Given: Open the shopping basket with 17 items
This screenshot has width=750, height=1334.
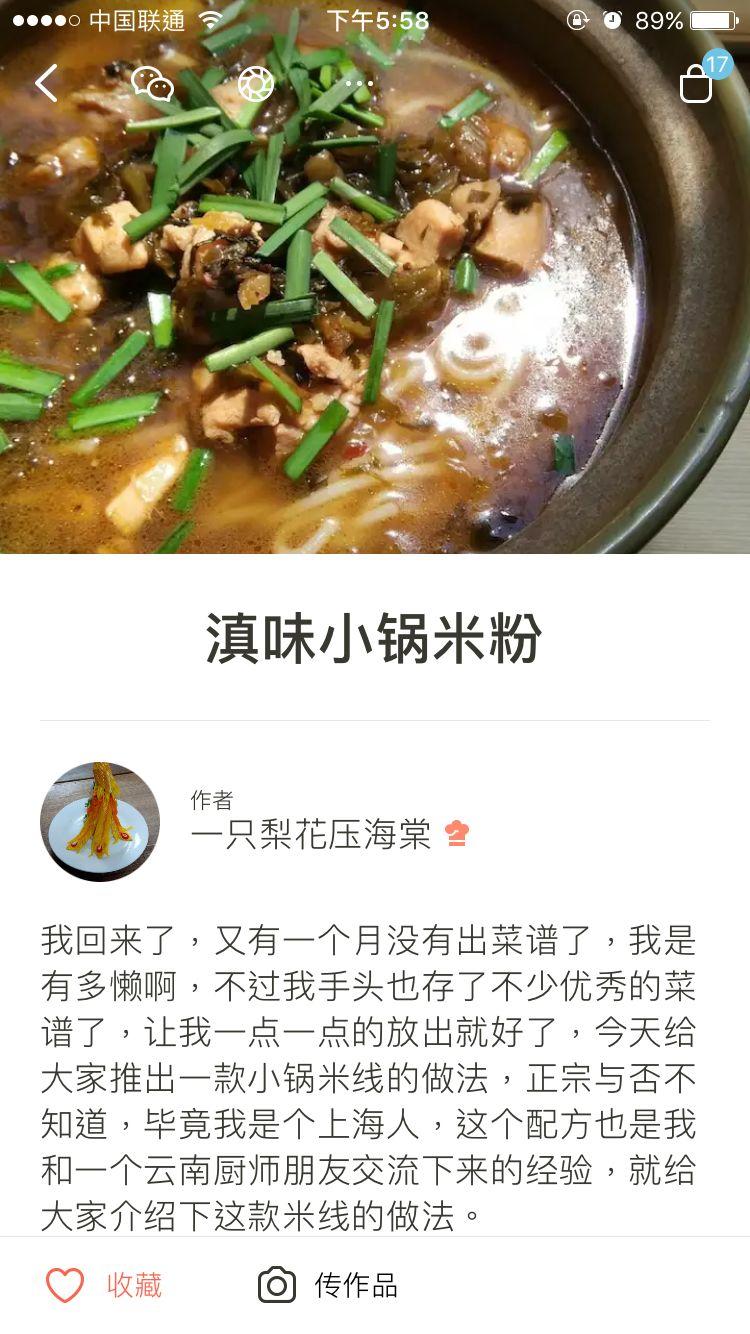Looking at the screenshot, I should 697,83.
